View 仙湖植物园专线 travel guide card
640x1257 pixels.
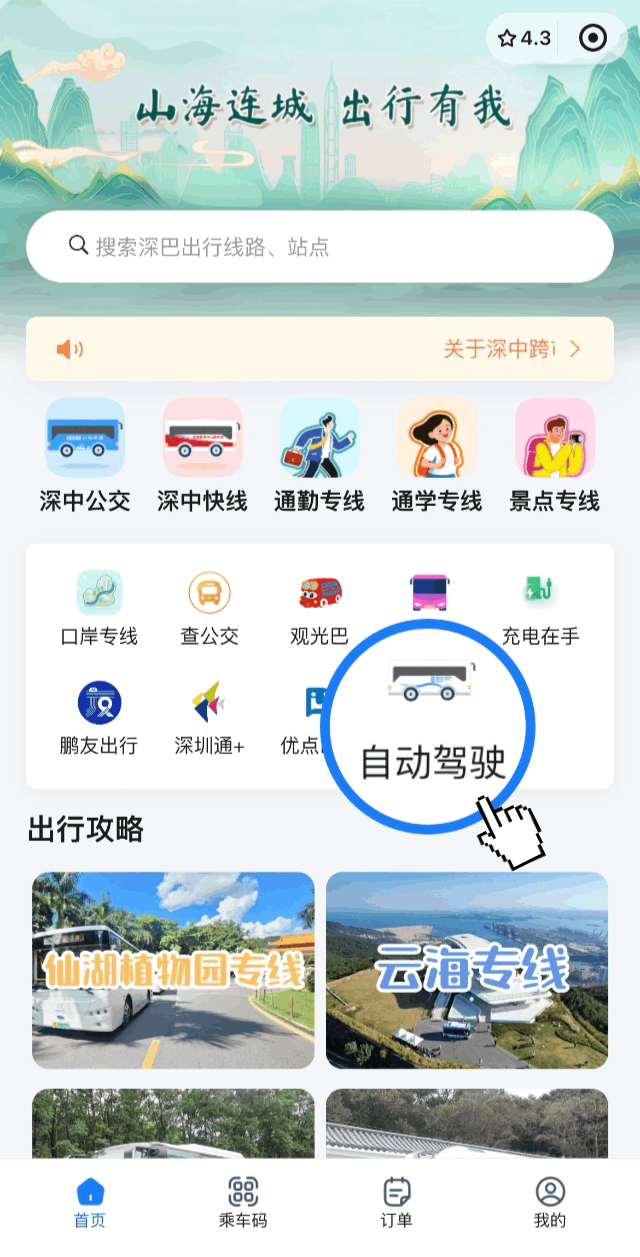(173, 970)
